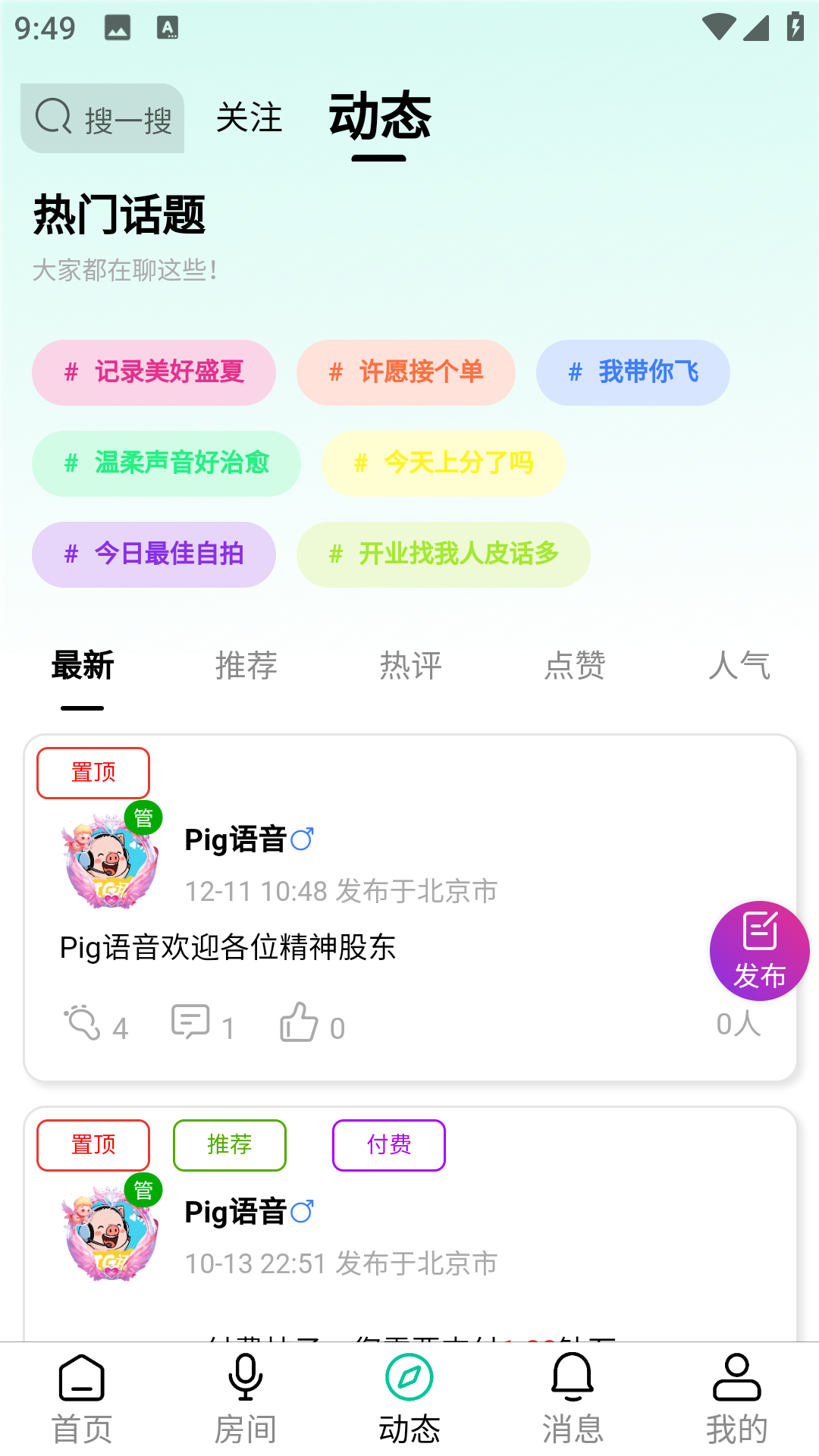Image resolution: width=819 pixels, height=1456 pixels.
Task: Open the 许愿接个单 topic
Action: 406,372
